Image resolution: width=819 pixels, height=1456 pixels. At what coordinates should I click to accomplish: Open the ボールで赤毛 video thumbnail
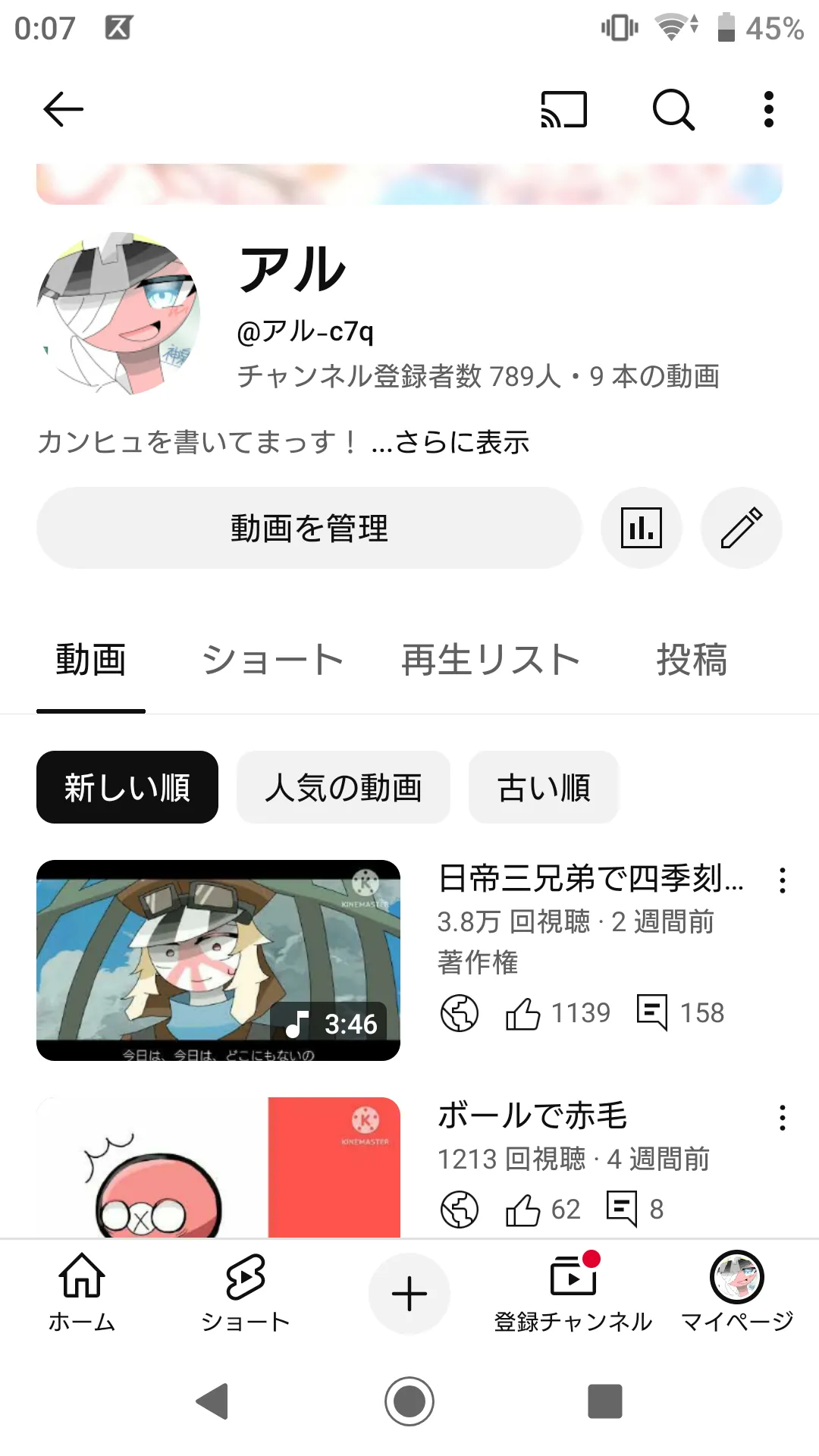pyautogui.click(x=218, y=1168)
